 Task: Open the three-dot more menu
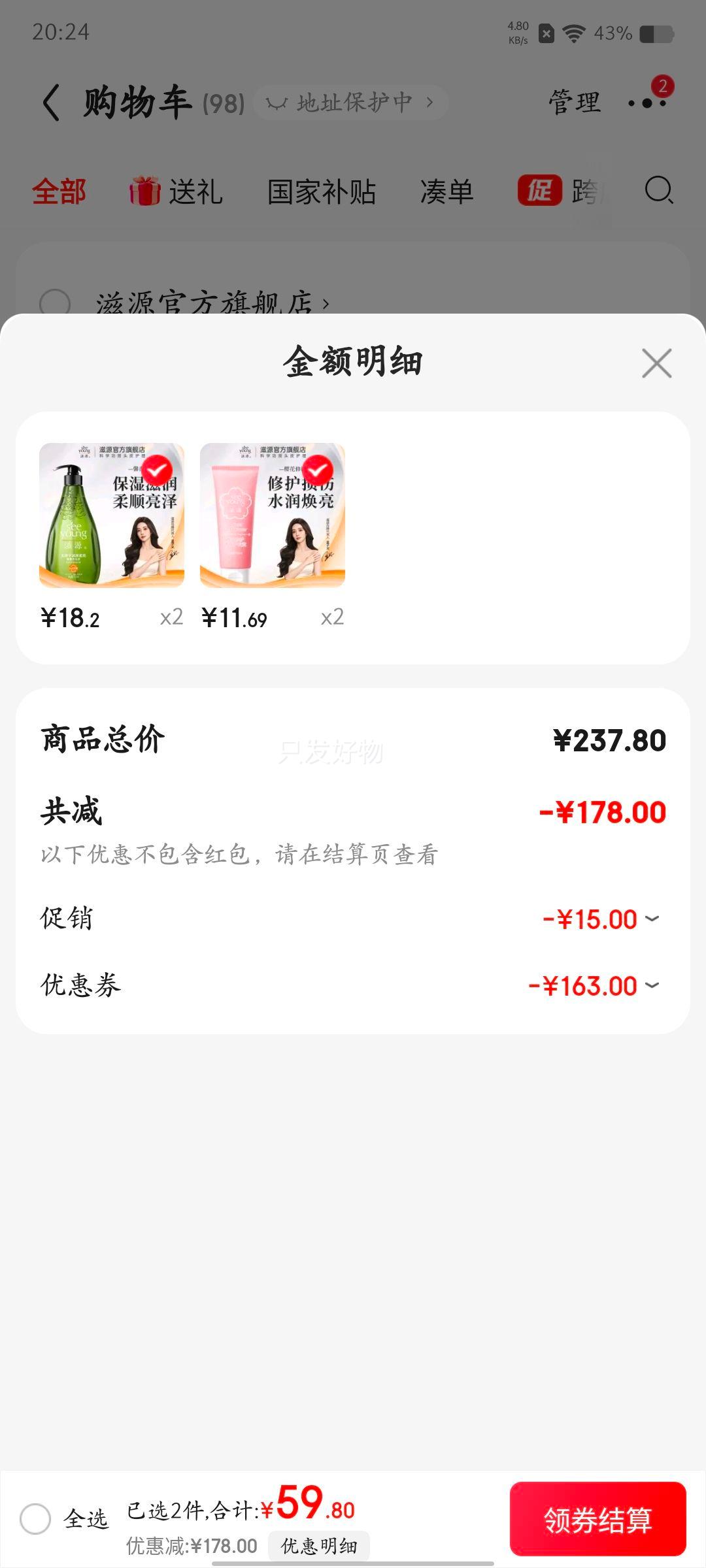pyautogui.click(x=647, y=103)
